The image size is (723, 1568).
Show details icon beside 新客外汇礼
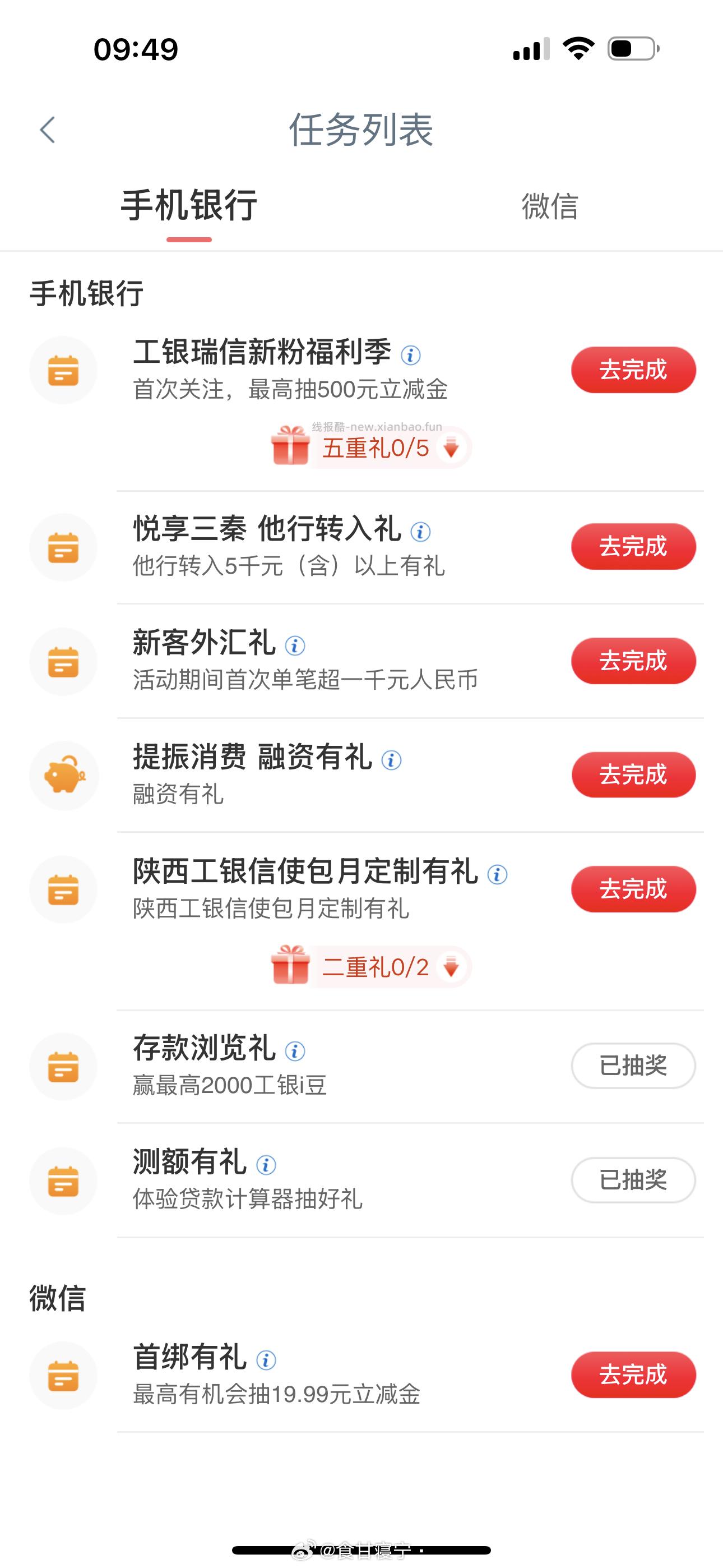[x=295, y=645]
